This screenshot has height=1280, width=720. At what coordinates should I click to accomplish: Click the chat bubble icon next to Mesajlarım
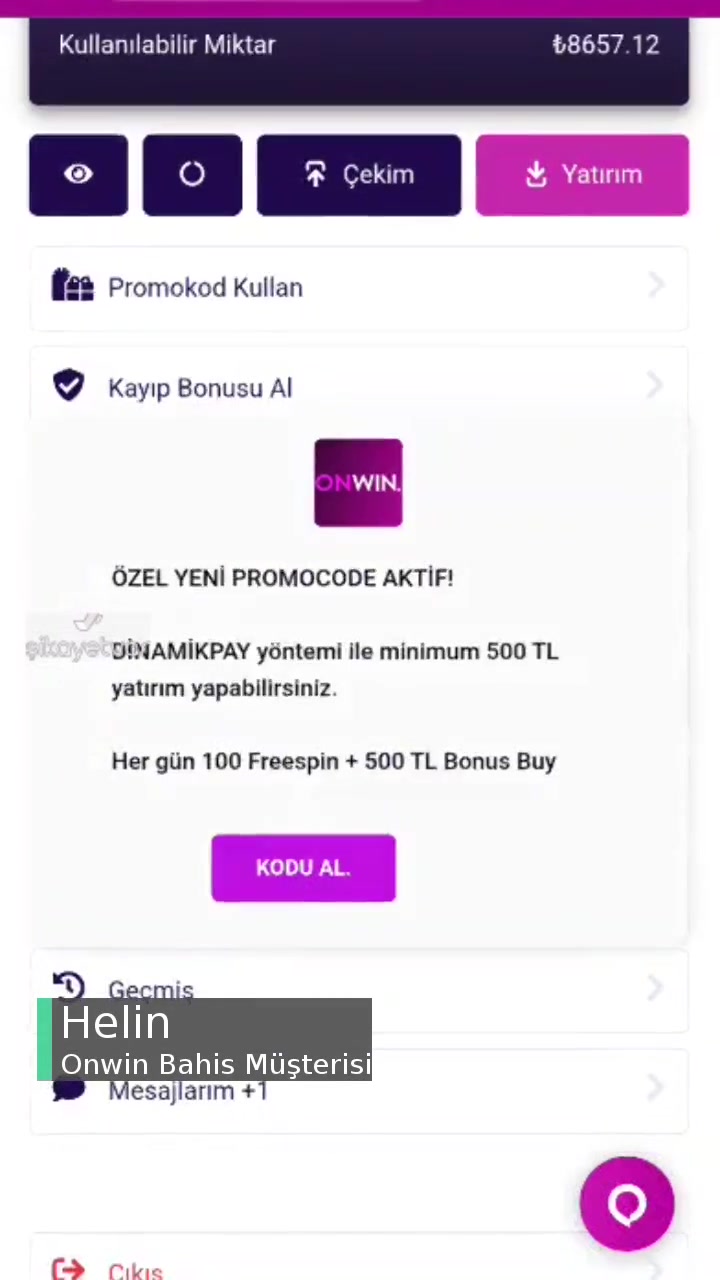pyautogui.click(x=68, y=1088)
